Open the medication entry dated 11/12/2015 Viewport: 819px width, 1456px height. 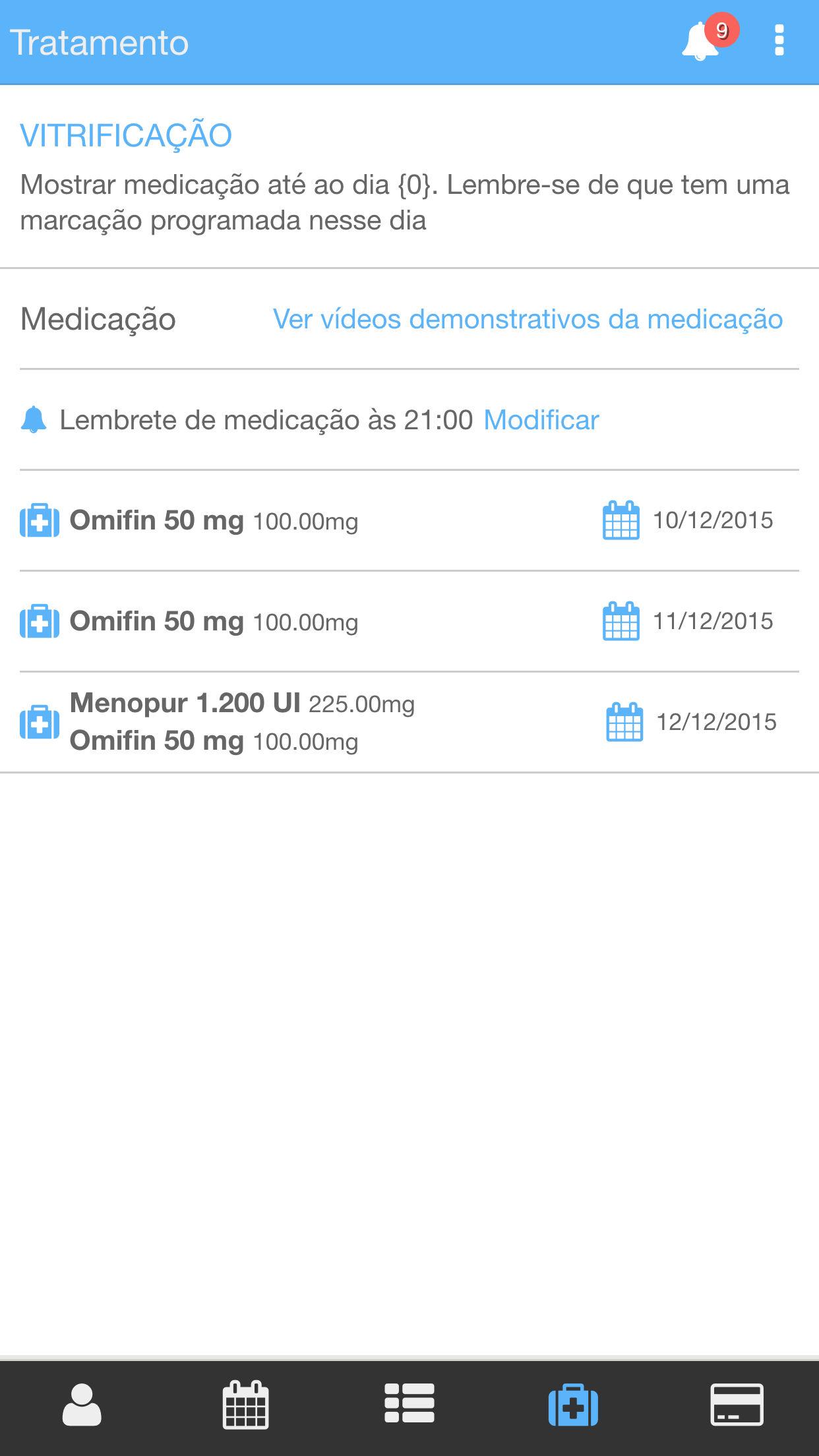point(409,621)
